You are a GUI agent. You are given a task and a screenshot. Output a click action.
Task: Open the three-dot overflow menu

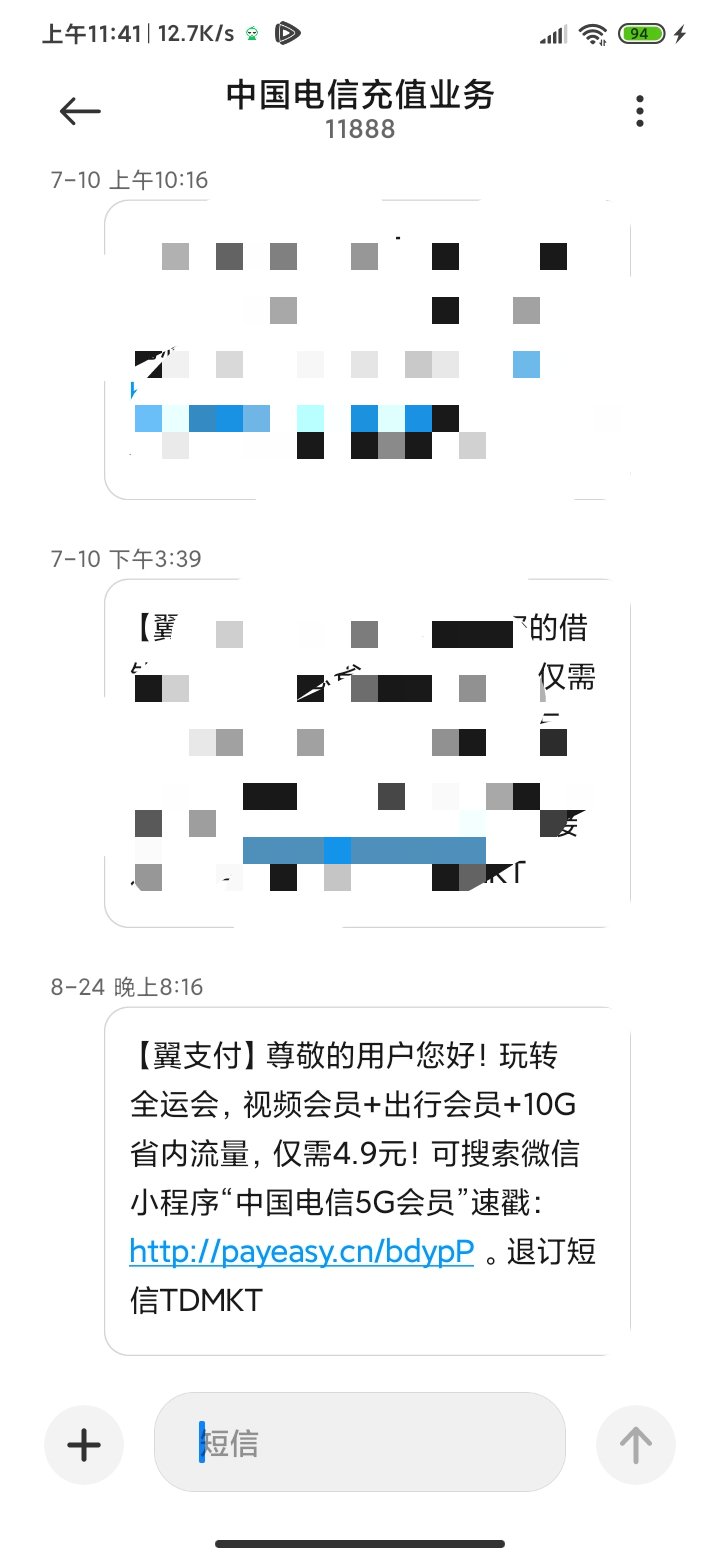[640, 111]
